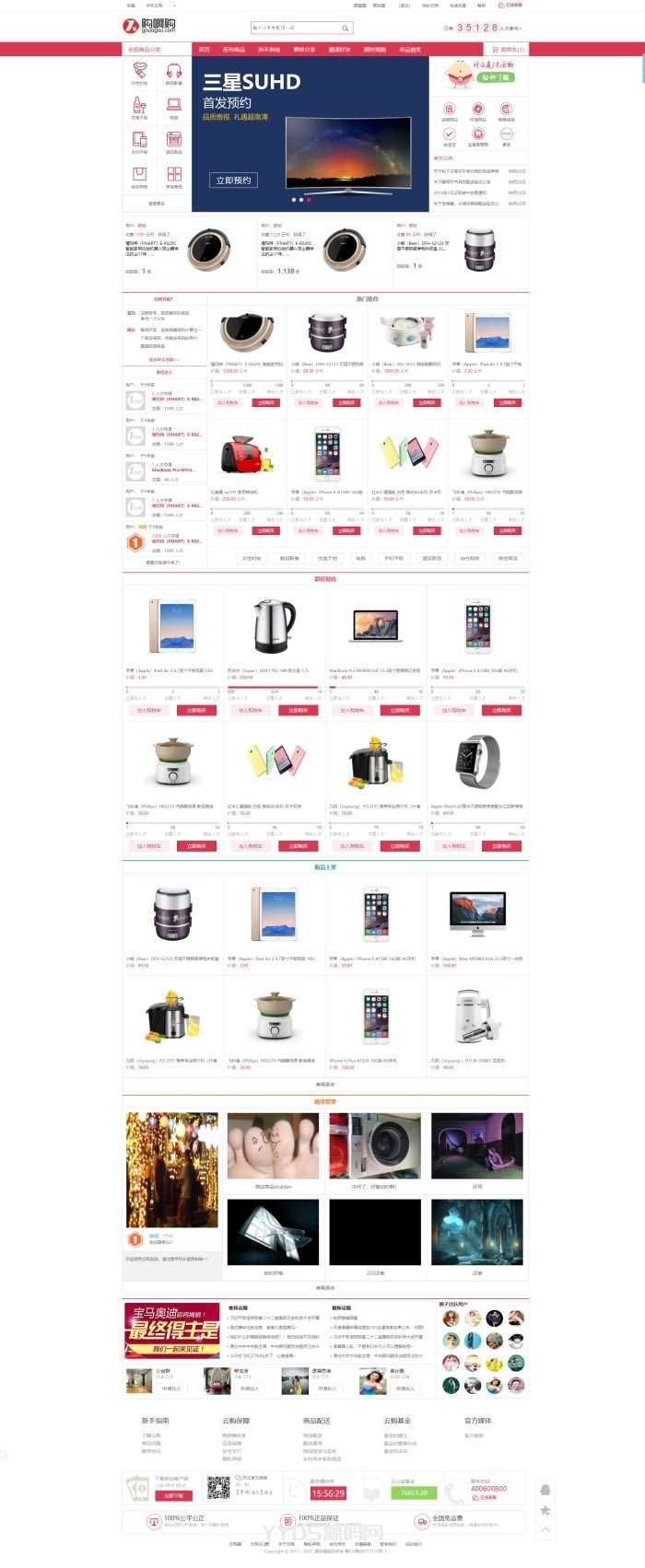The width and height of the screenshot is (645, 1568).
Task: Tap the red 立即下载 app download button
Action: (173, 1496)
